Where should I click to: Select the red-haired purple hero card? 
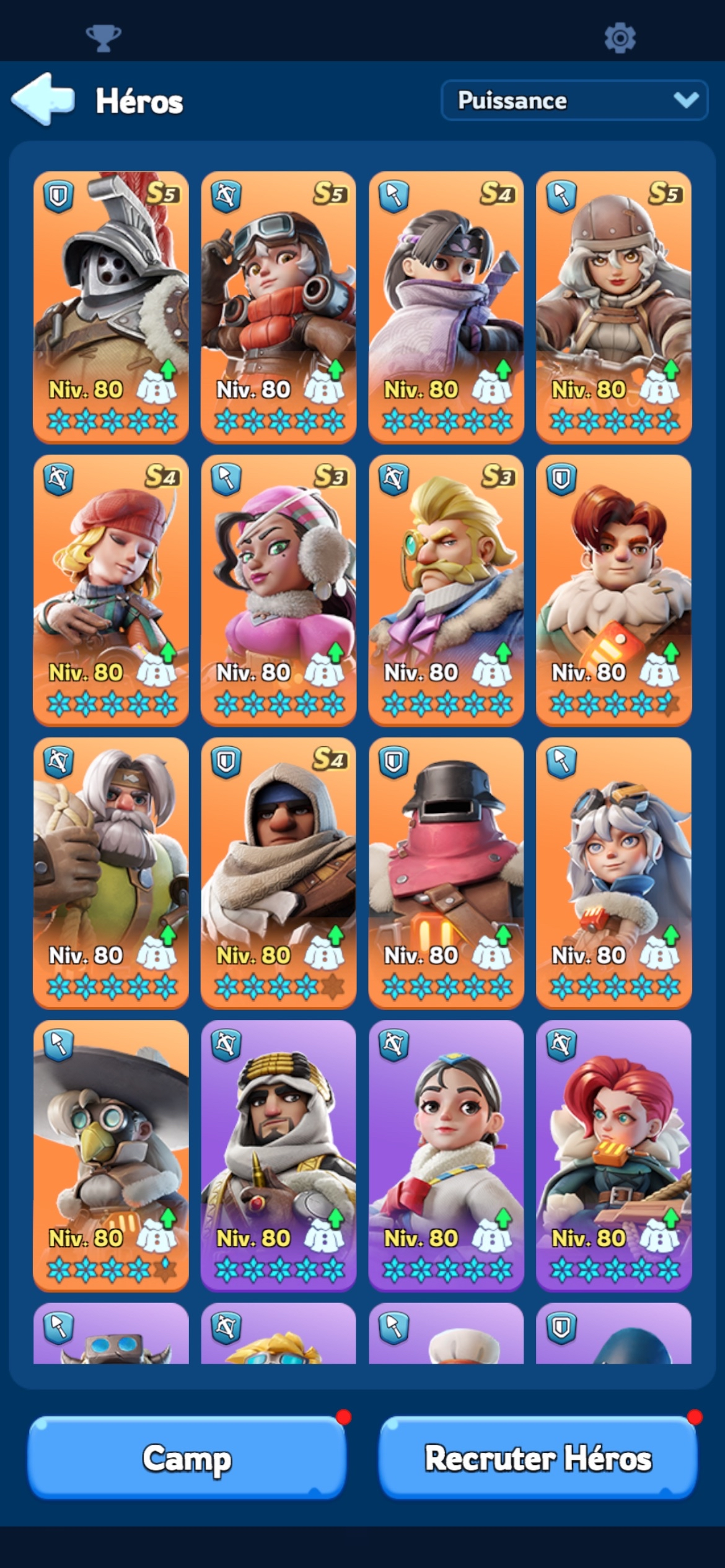coord(613,1156)
